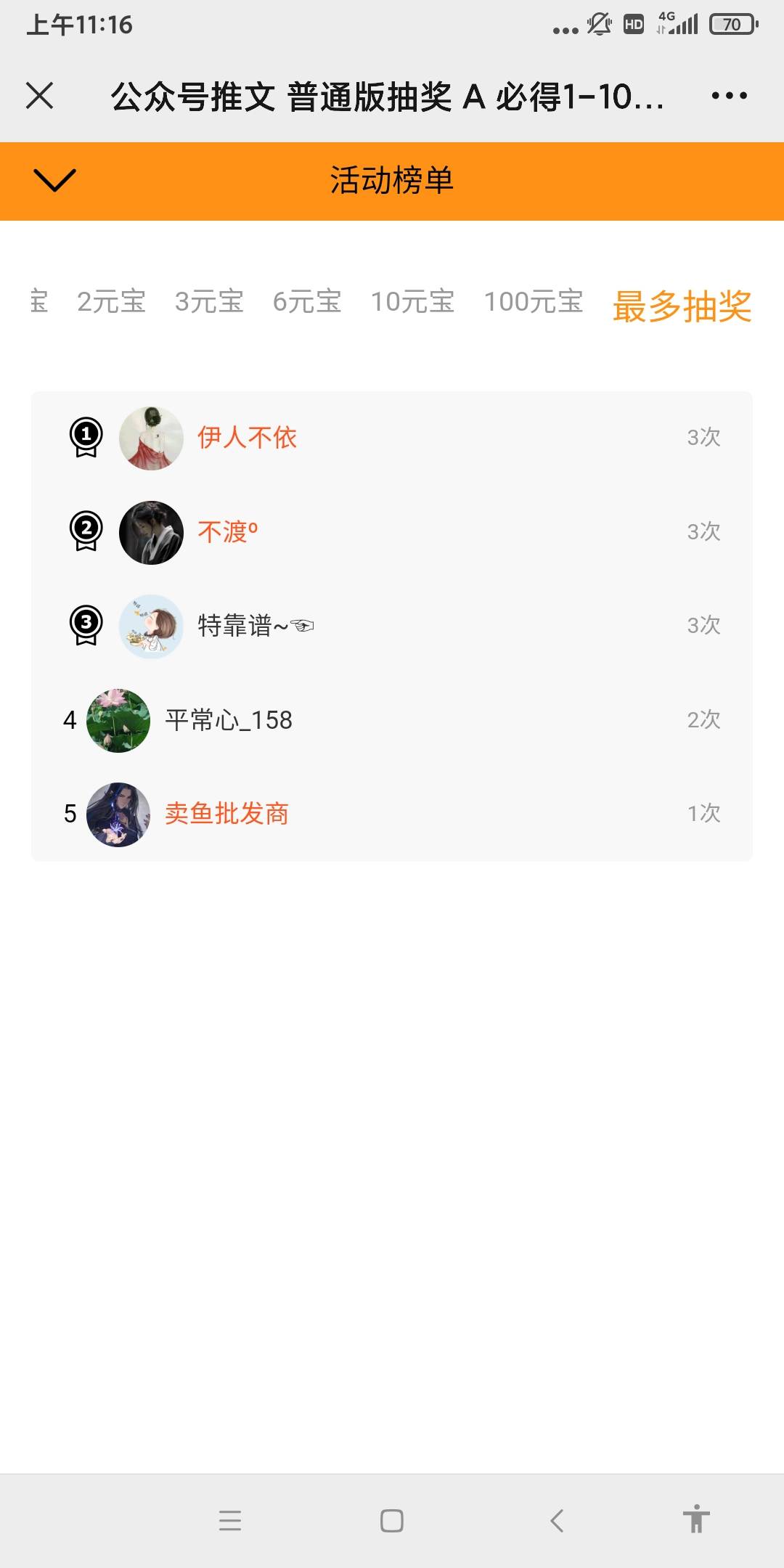The height and width of the screenshot is (1568, 784).
Task: Select the 3元宝 tab
Action: pos(209,302)
